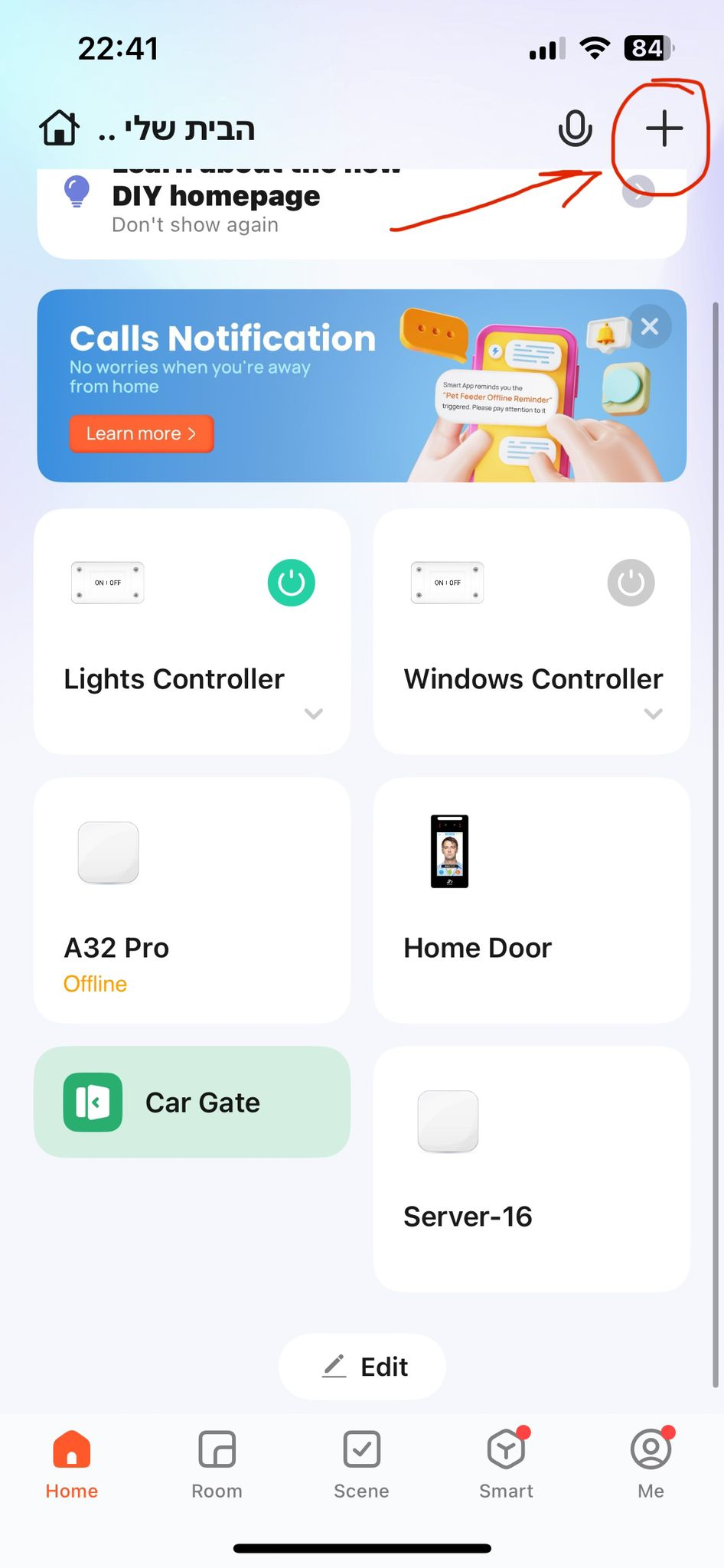
Task: Tap the Edit button
Action: coord(362,1367)
